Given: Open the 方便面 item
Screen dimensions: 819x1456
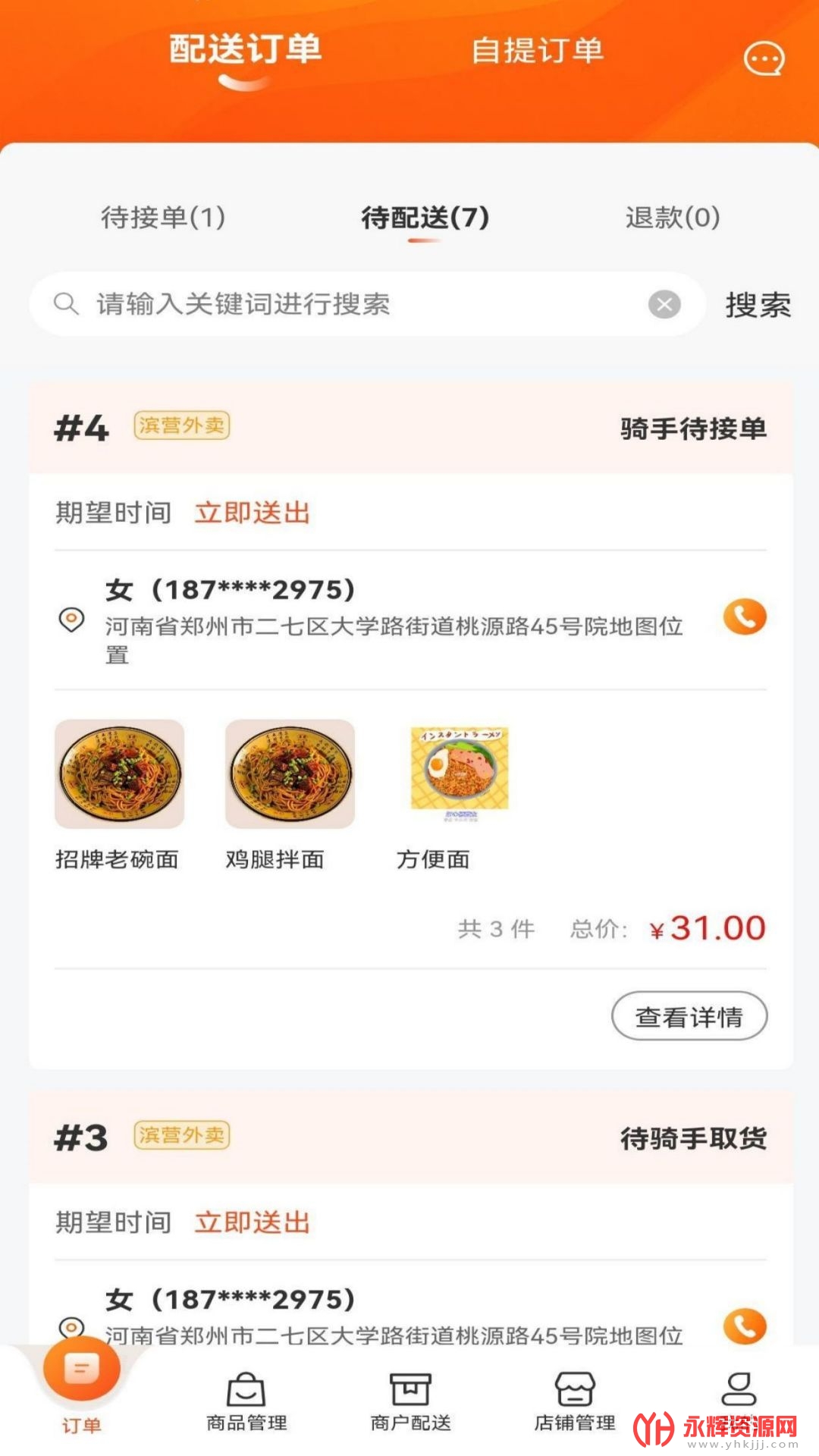Looking at the screenshot, I should [460, 773].
